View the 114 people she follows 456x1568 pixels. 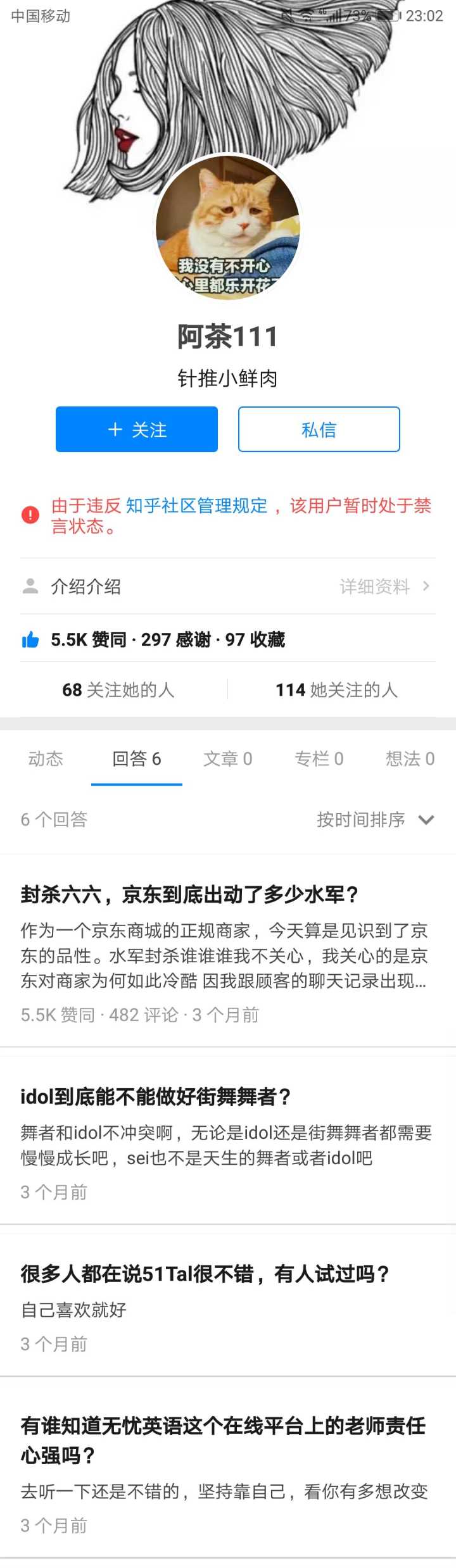point(336,689)
